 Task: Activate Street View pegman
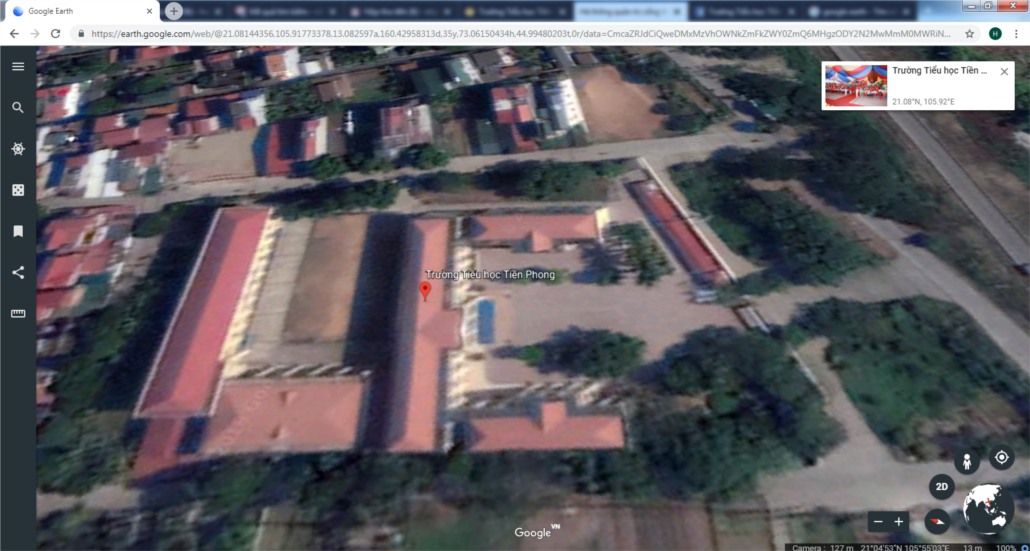coord(966,461)
